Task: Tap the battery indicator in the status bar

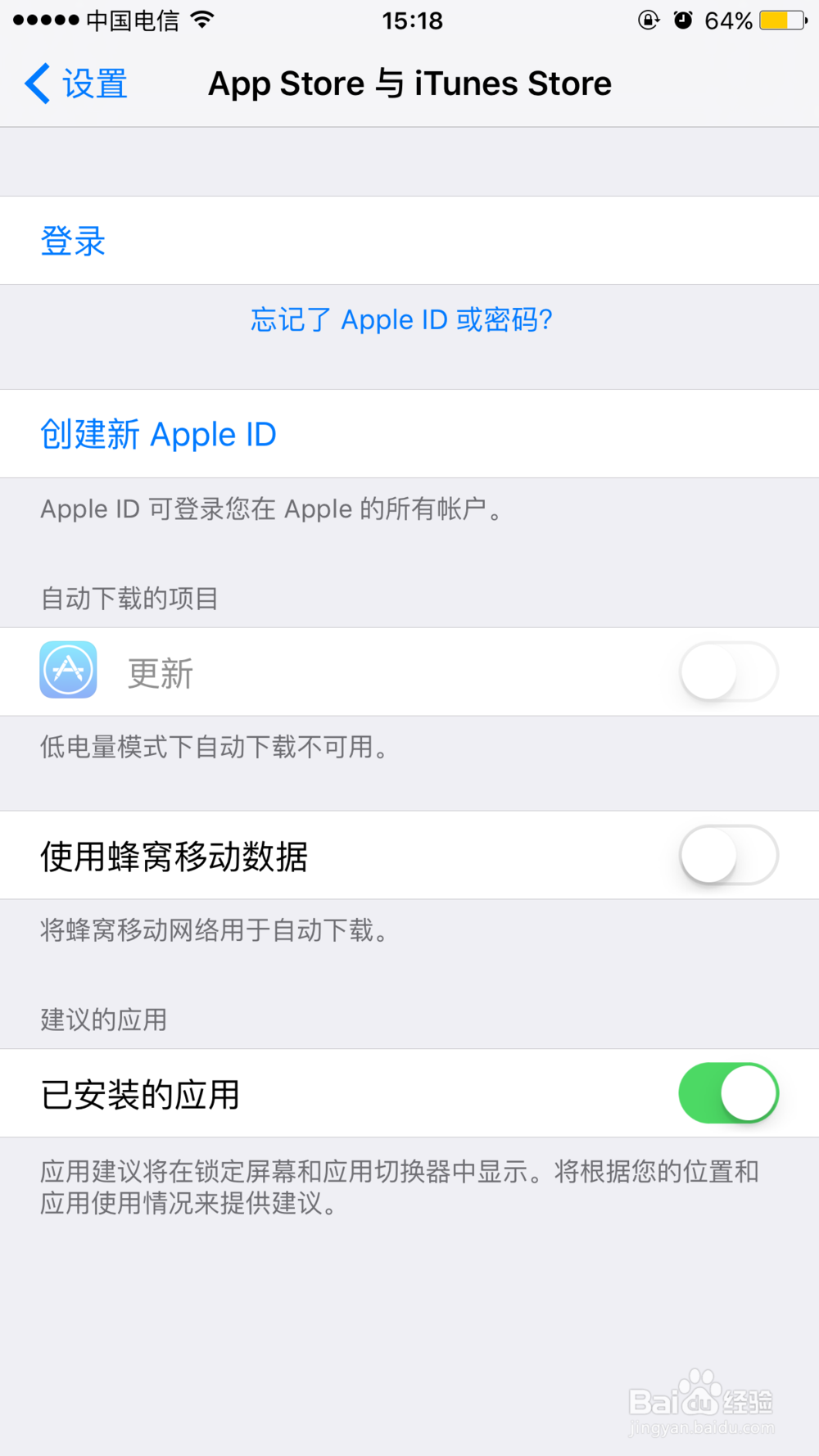Action: pos(777,20)
